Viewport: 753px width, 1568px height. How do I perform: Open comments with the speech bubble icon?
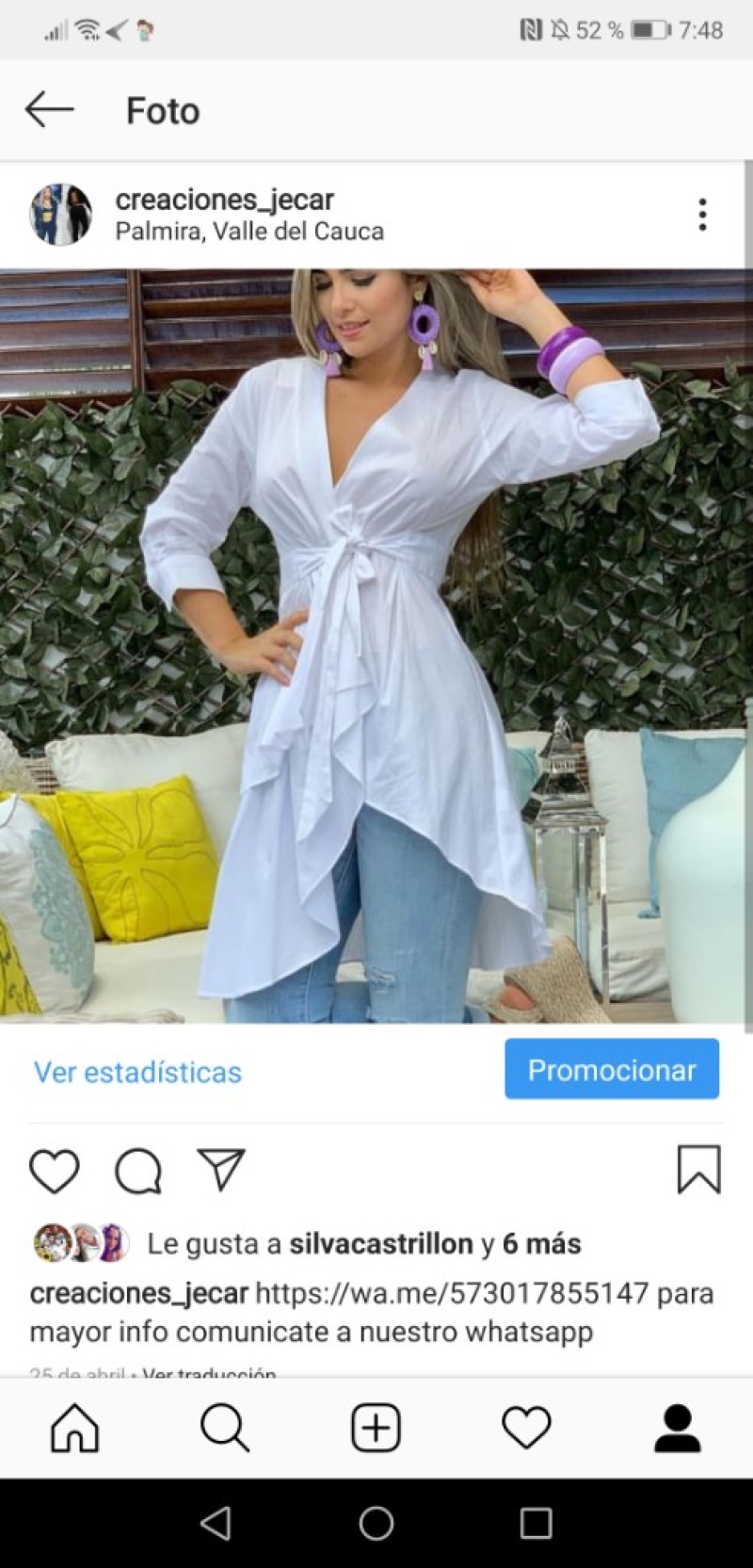coord(138,1171)
